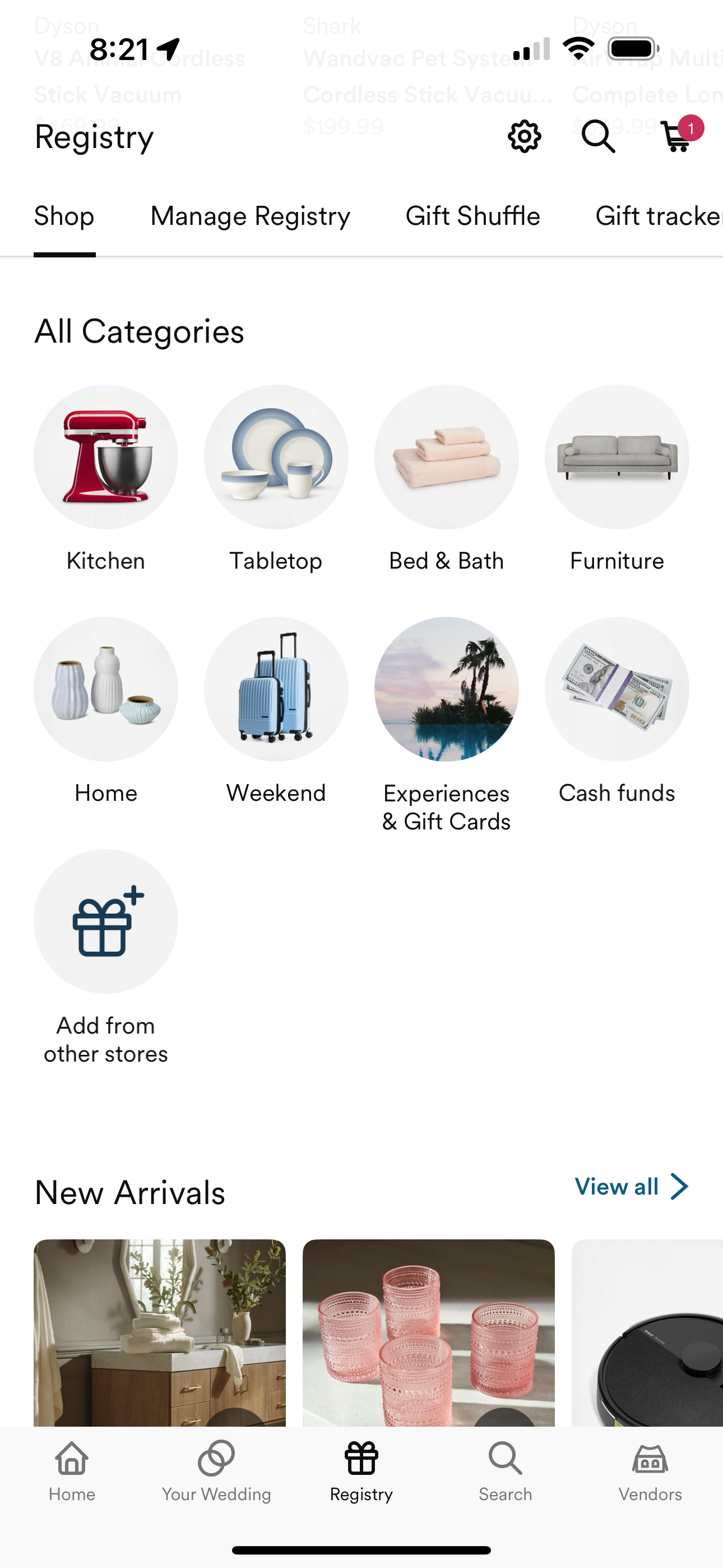This screenshot has width=723, height=1568.
Task: Switch to Your Wedding tab
Action: click(216, 1470)
